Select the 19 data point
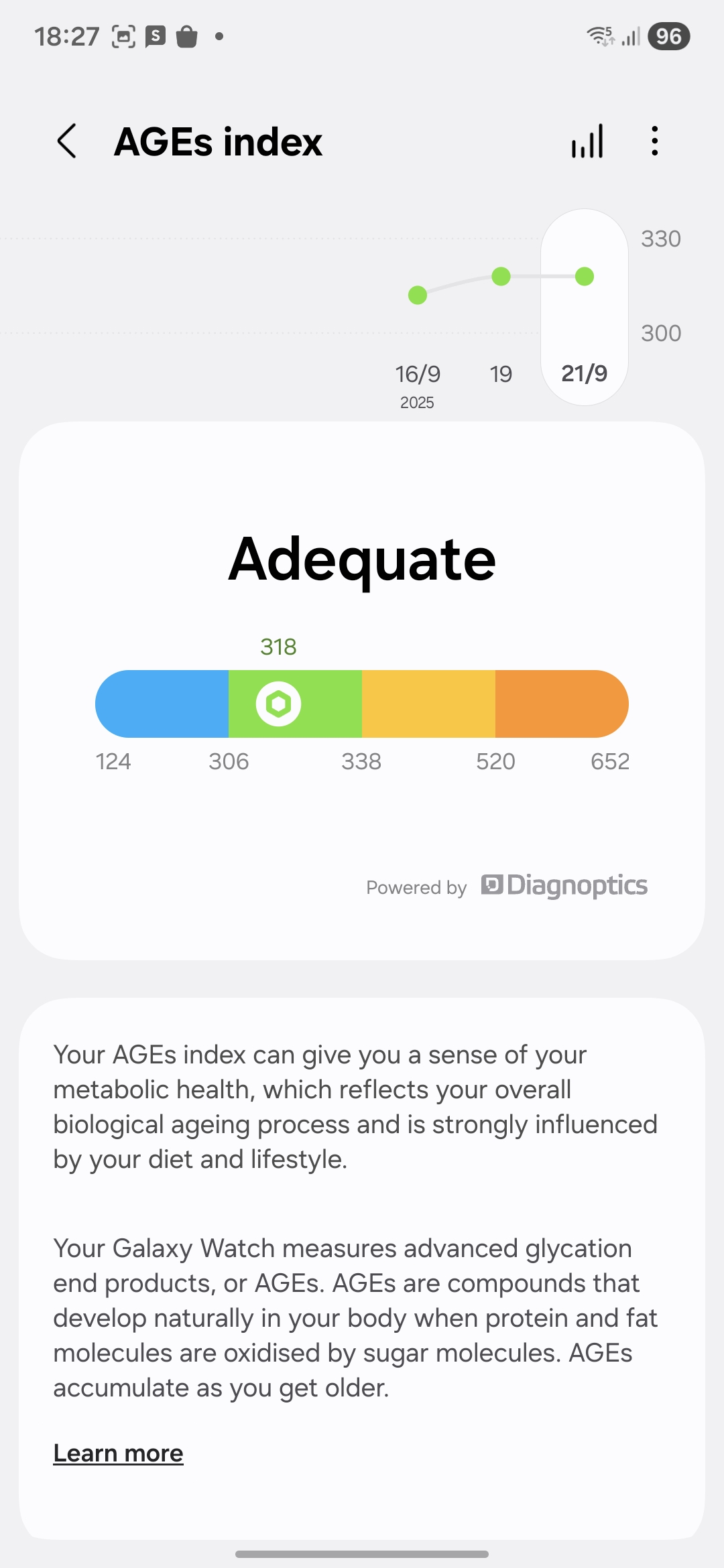The image size is (724, 1568). (x=501, y=276)
